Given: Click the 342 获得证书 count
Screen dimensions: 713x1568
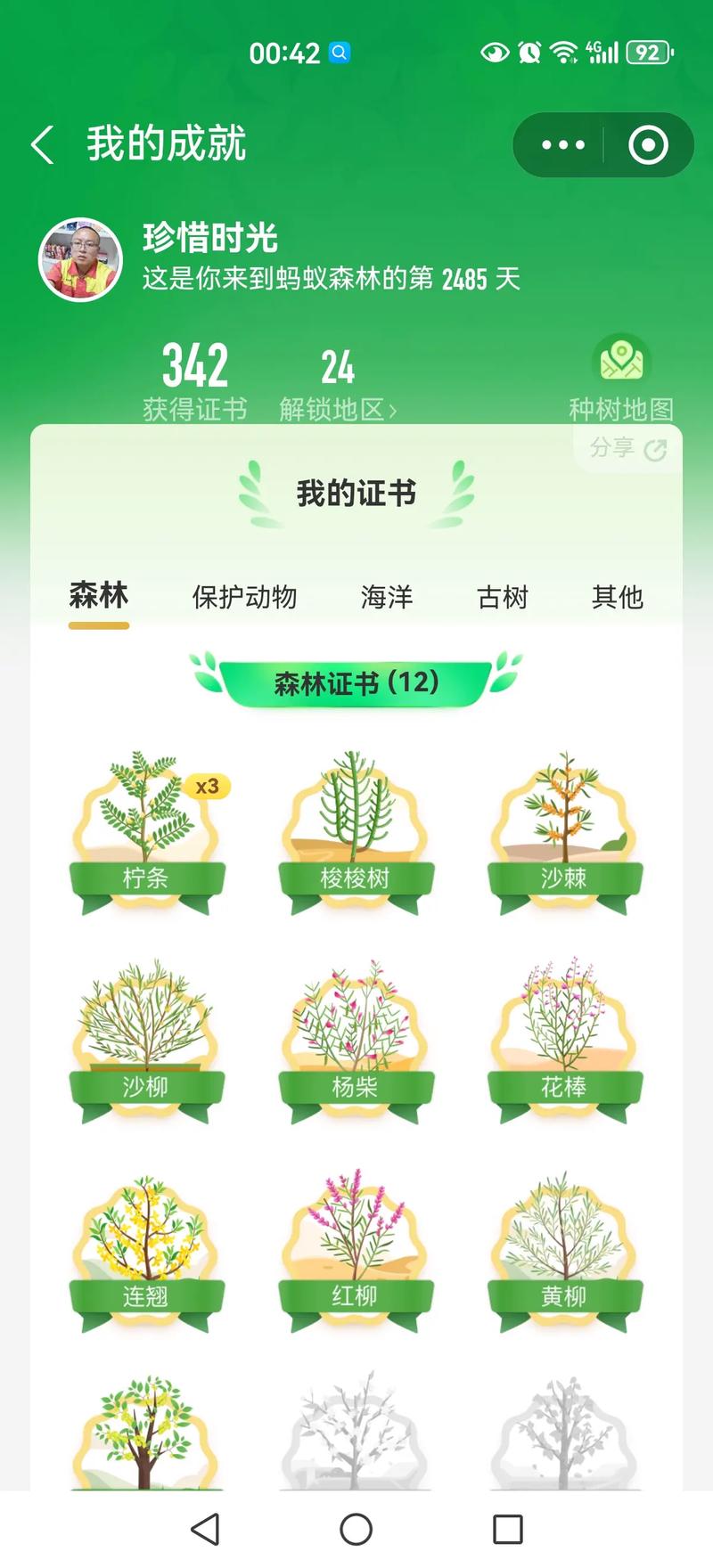Looking at the screenshot, I should pos(194,379).
